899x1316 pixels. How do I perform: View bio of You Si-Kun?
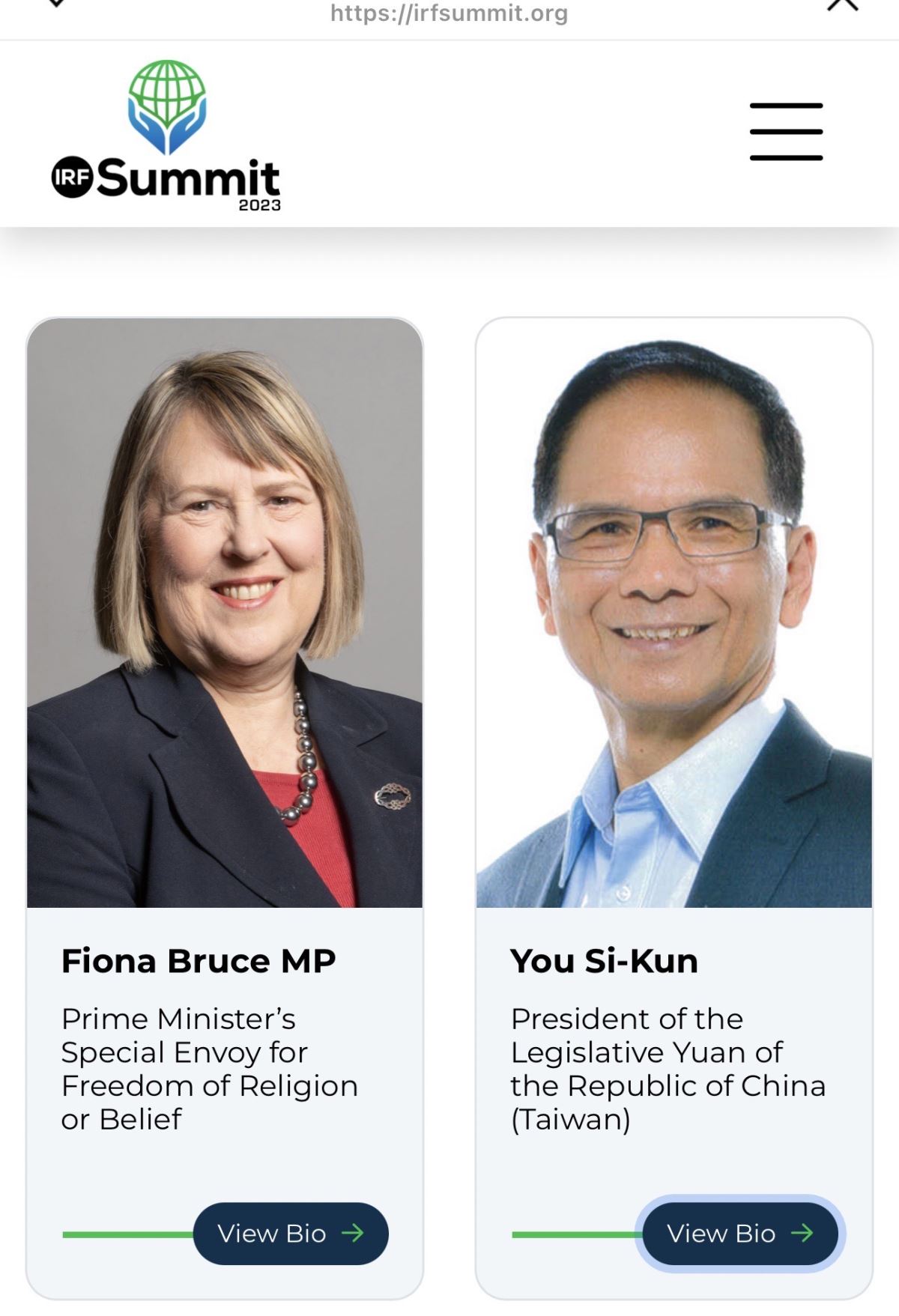(x=740, y=1234)
